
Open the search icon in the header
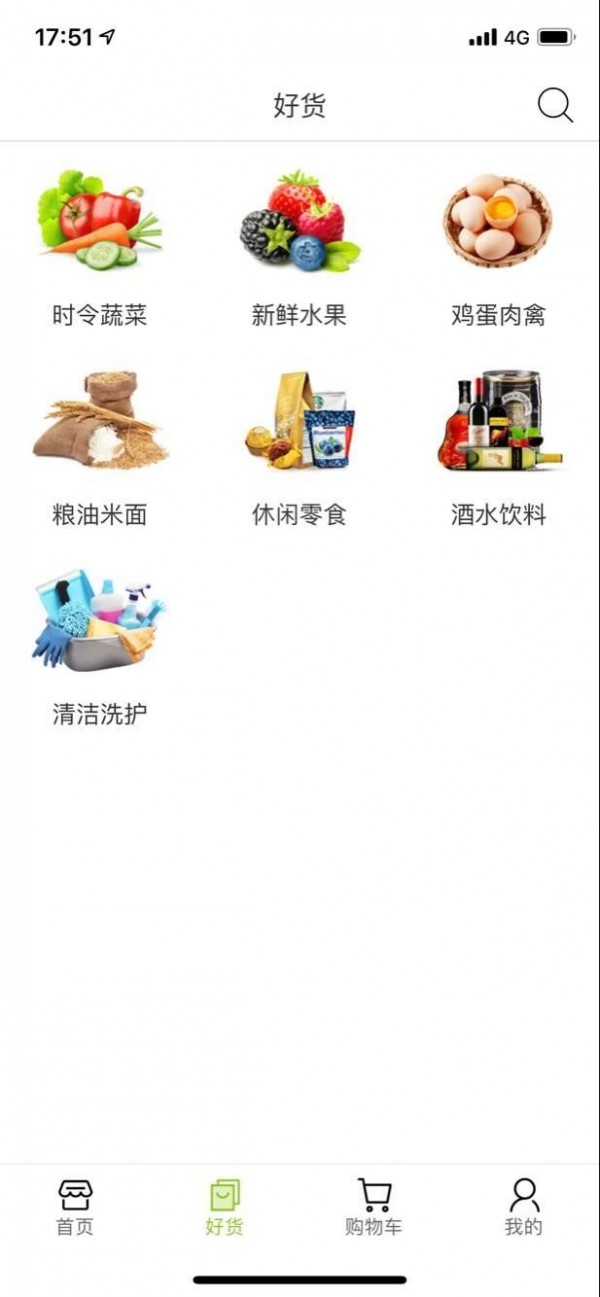(555, 105)
